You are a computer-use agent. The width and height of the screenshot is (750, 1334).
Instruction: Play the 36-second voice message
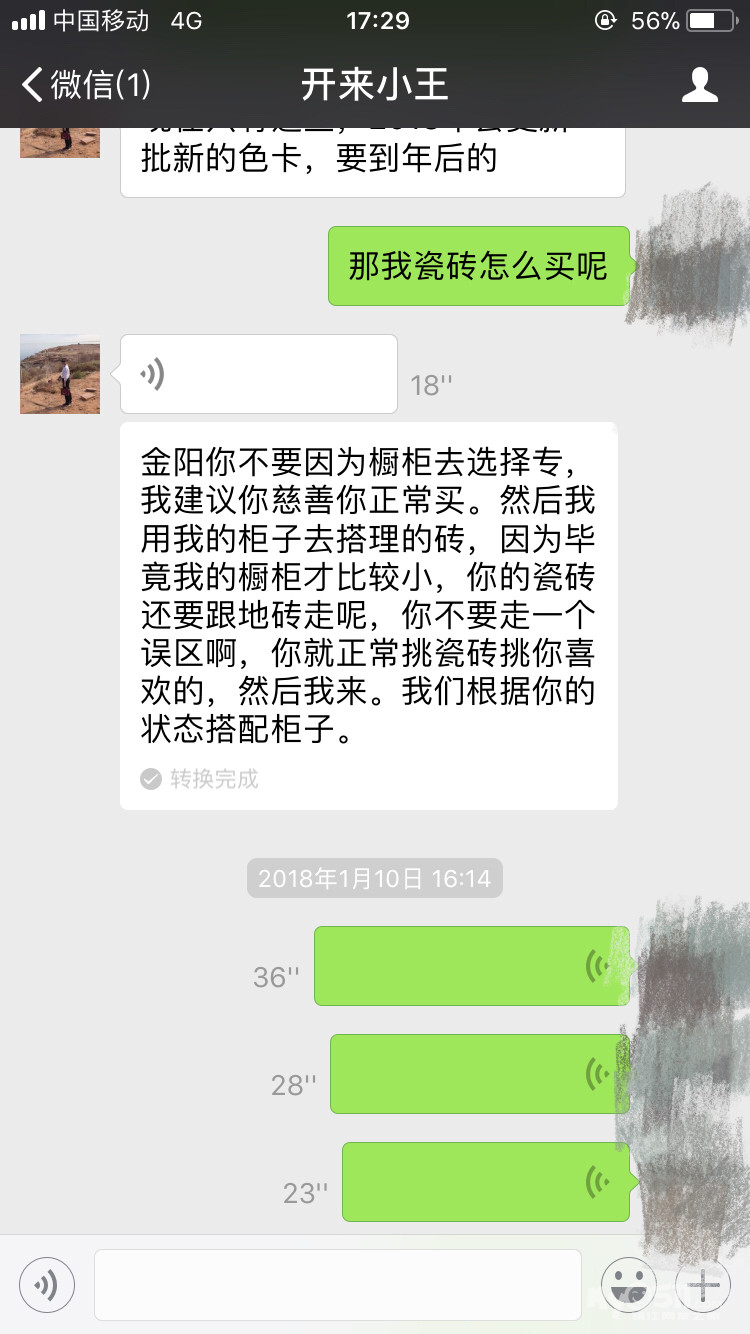471,966
